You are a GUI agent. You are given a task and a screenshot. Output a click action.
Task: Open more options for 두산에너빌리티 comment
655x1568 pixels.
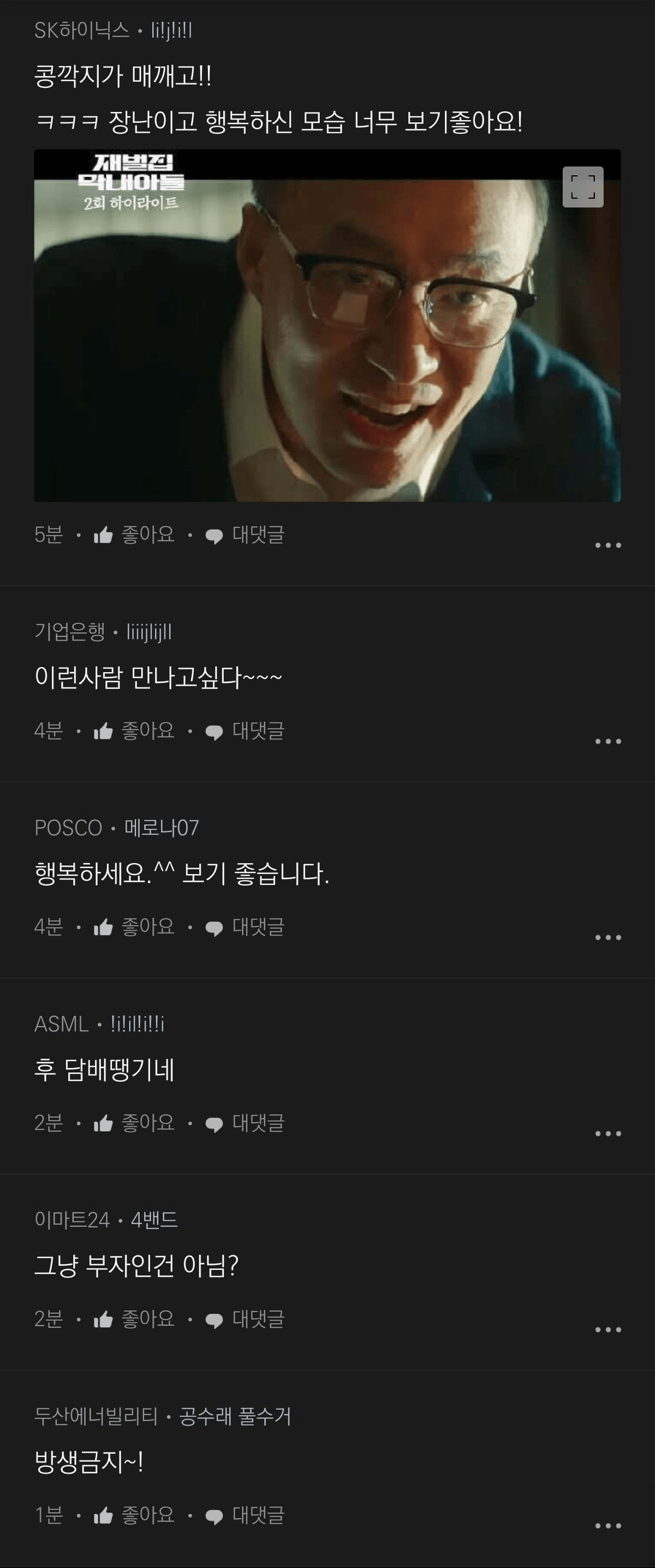point(608,1525)
